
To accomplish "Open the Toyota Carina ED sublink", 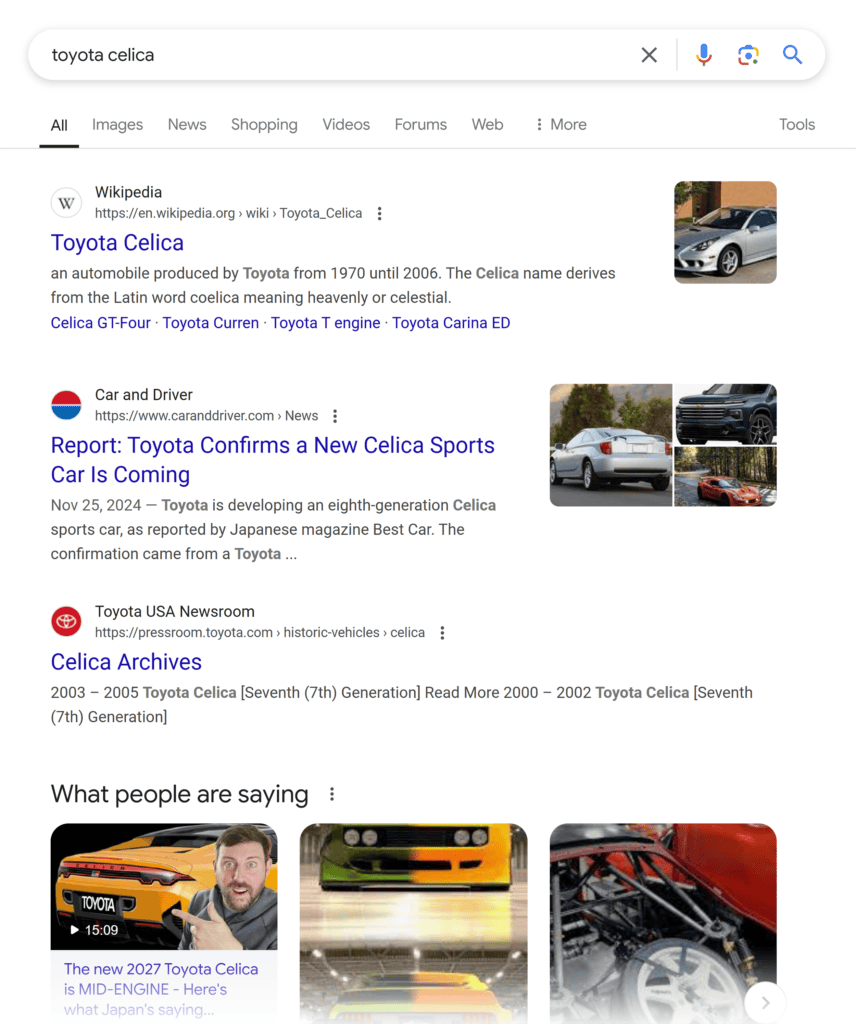I will tap(451, 323).
